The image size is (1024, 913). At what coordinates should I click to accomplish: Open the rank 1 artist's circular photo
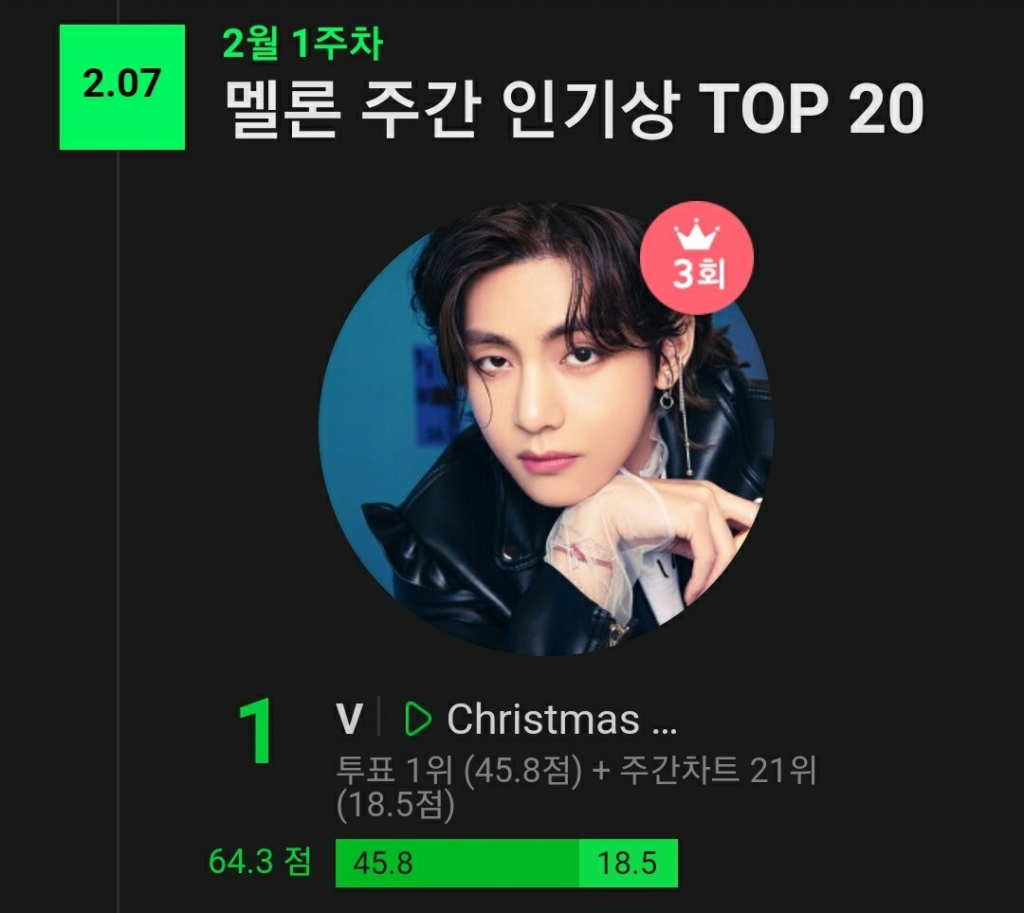pos(545,430)
